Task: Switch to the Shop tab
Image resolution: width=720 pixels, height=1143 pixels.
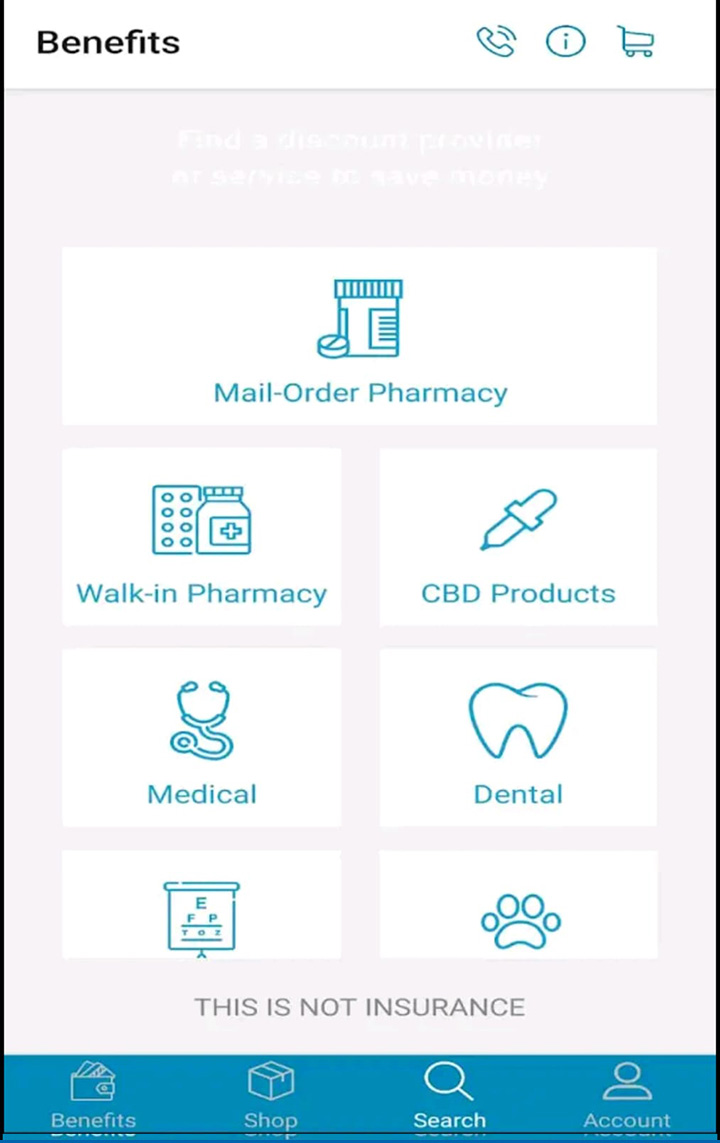Action: click(x=270, y=1095)
